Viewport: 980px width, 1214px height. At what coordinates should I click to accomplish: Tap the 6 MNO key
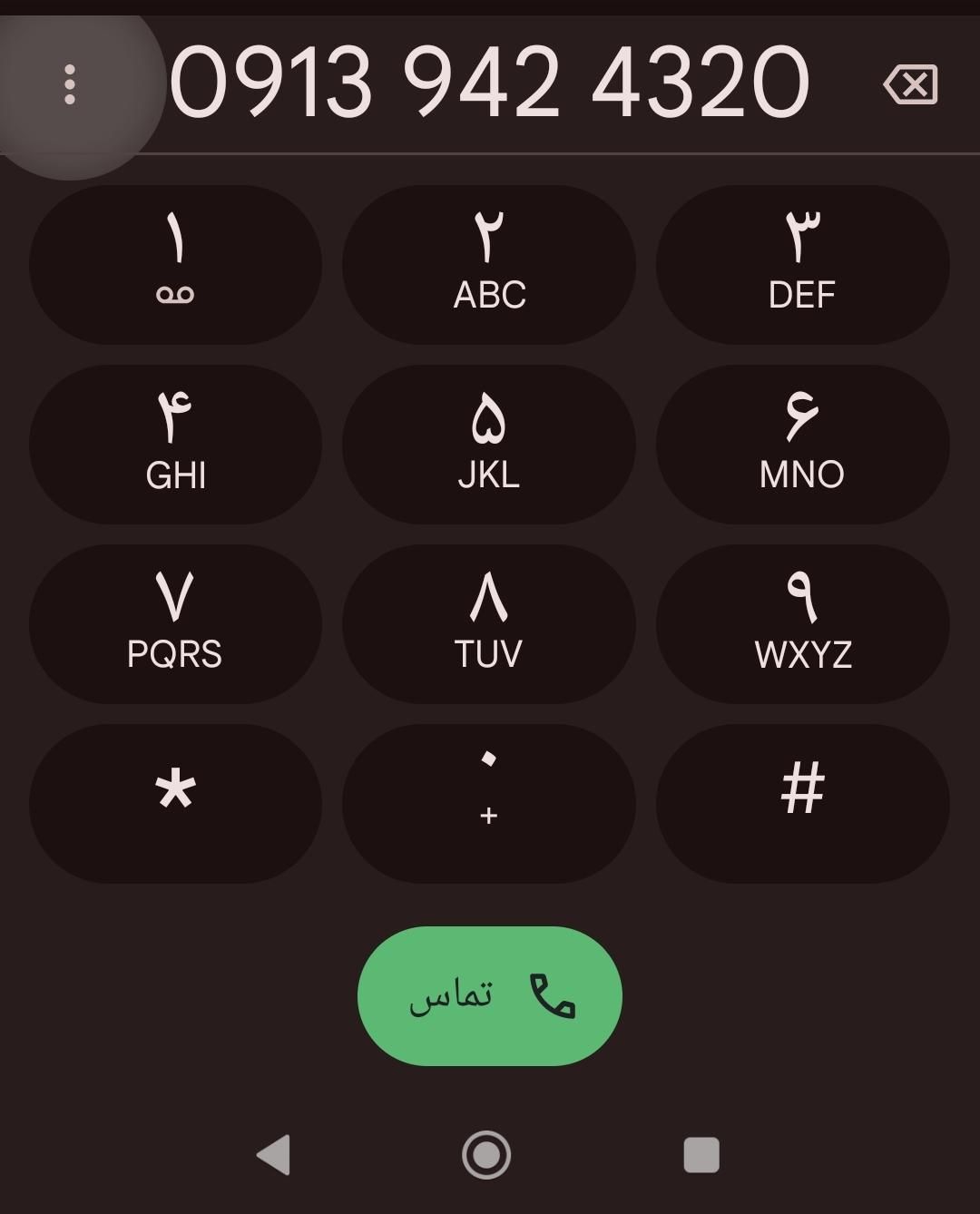click(x=802, y=444)
